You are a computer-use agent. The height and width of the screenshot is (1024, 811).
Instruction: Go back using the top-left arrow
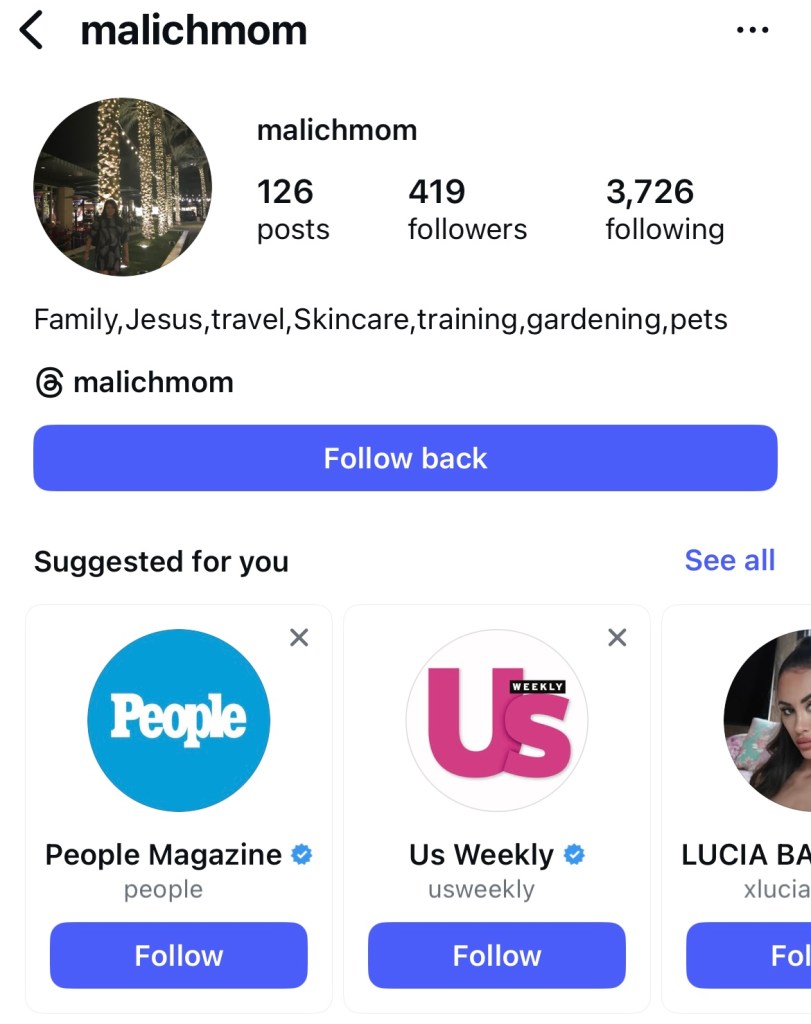tap(32, 31)
